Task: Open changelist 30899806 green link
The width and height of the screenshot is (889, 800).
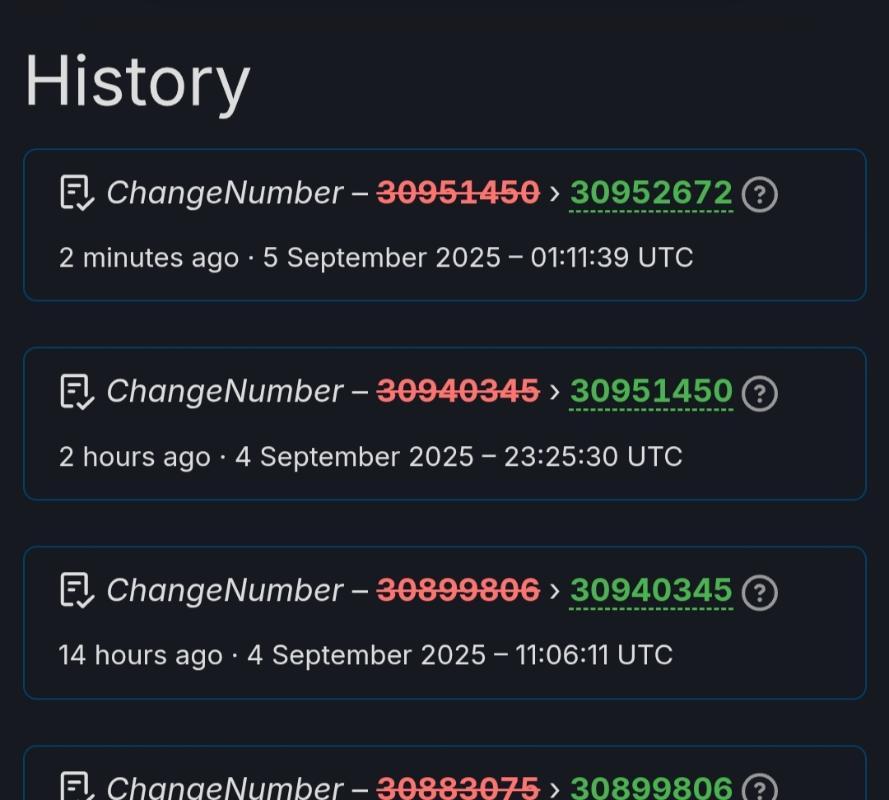Action: (x=651, y=788)
